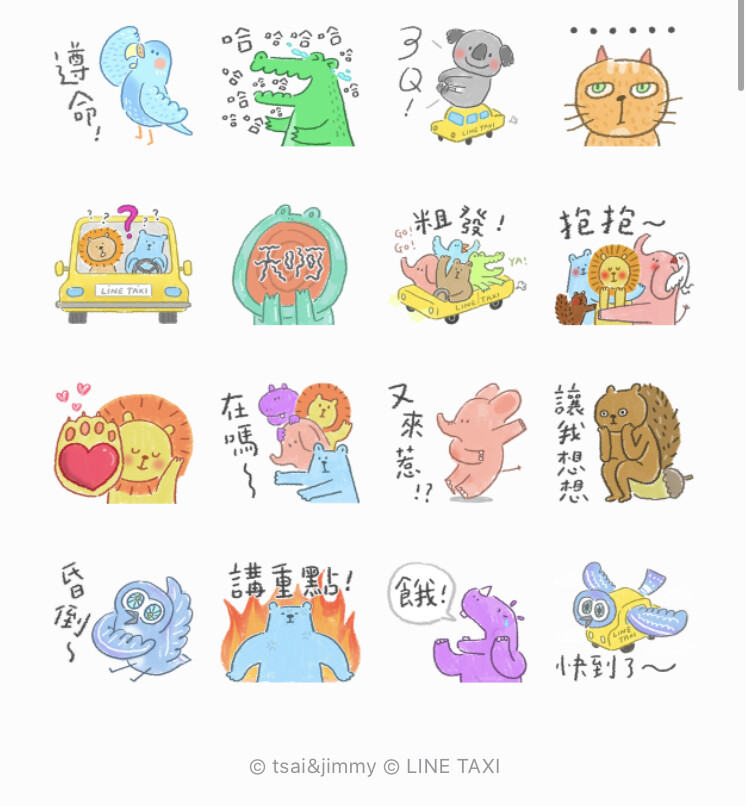This screenshot has height=806, width=746.
Task: Preview the 讓我想想 thinking squirrel sticker
Action: click(624, 442)
